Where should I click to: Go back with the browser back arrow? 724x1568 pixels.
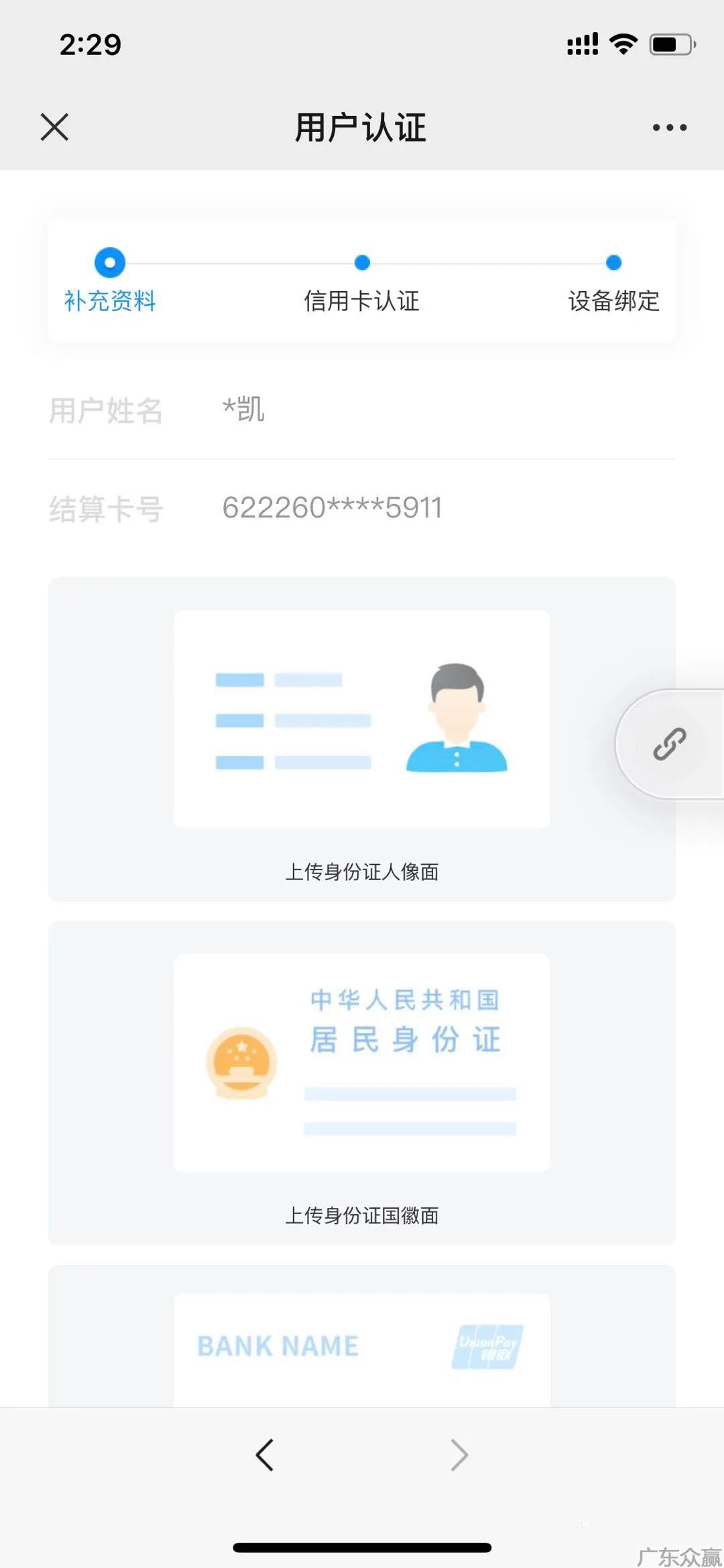pyautogui.click(x=265, y=1455)
